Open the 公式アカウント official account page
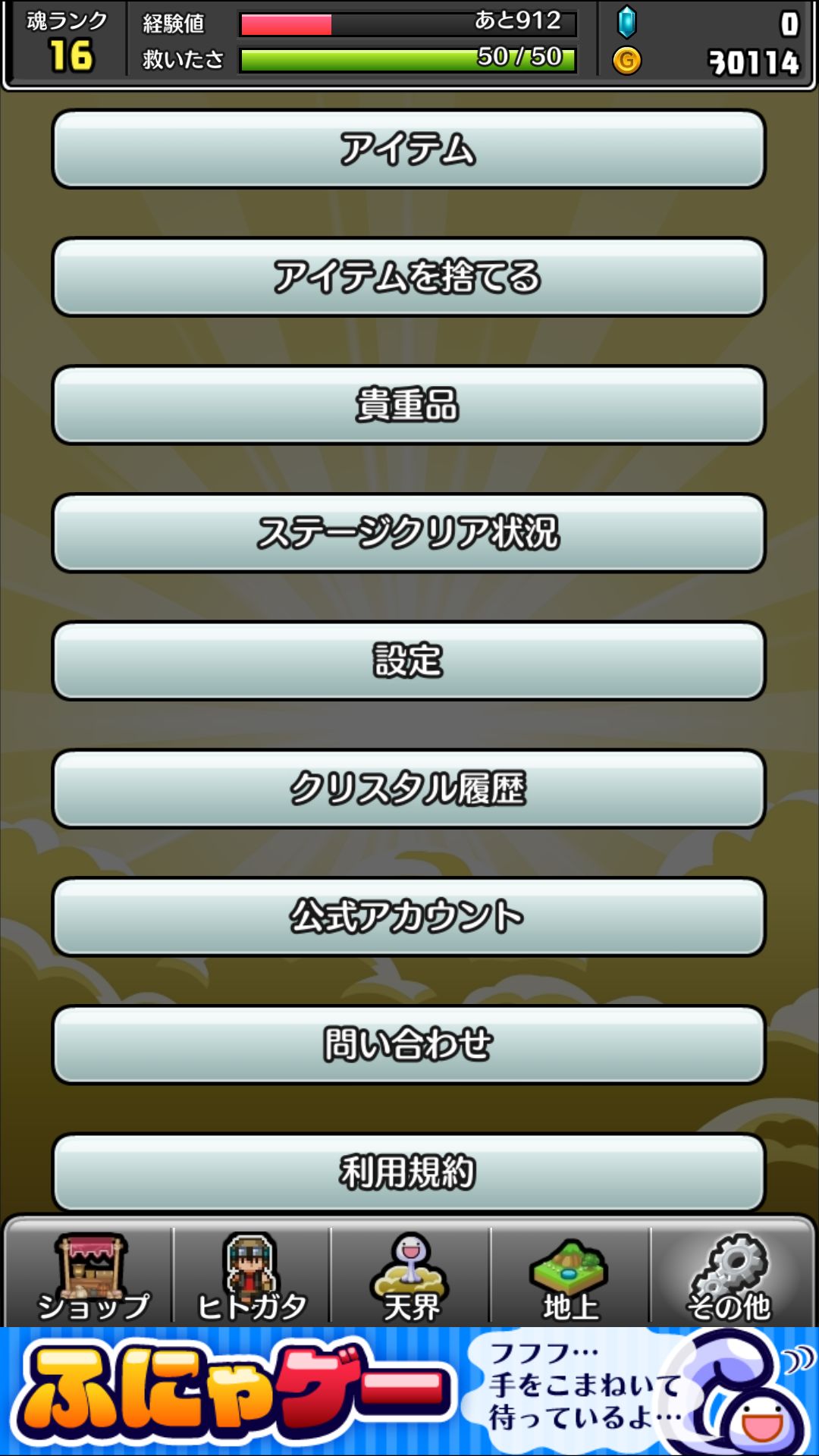The image size is (819, 1456). (x=409, y=916)
